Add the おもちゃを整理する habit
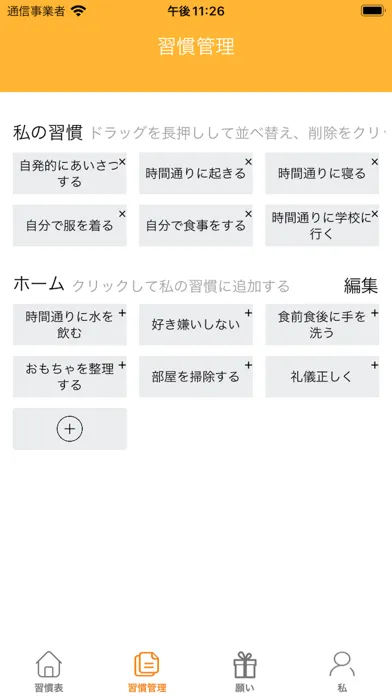 click(122, 365)
